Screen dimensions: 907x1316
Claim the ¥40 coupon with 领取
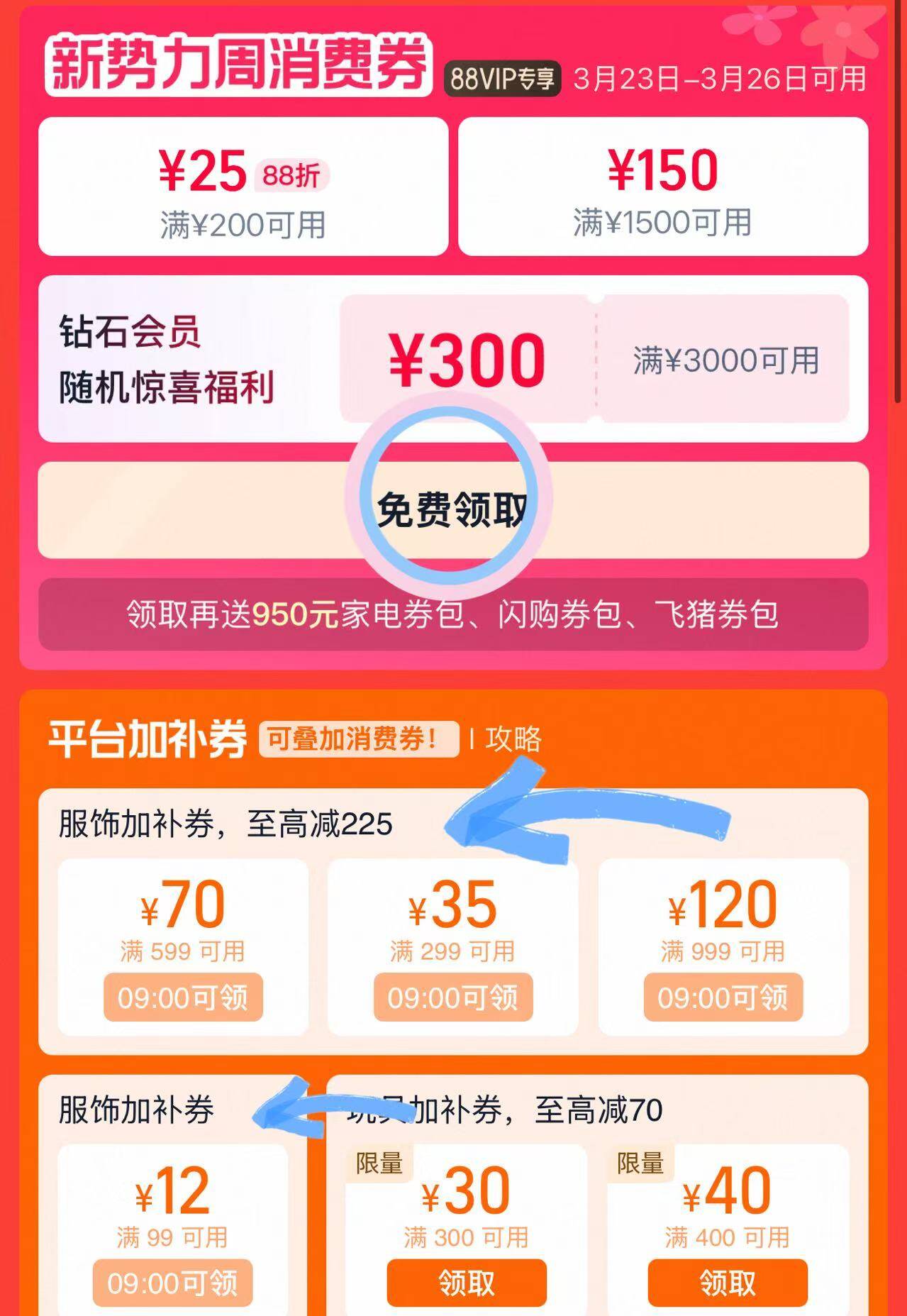click(x=728, y=1283)
